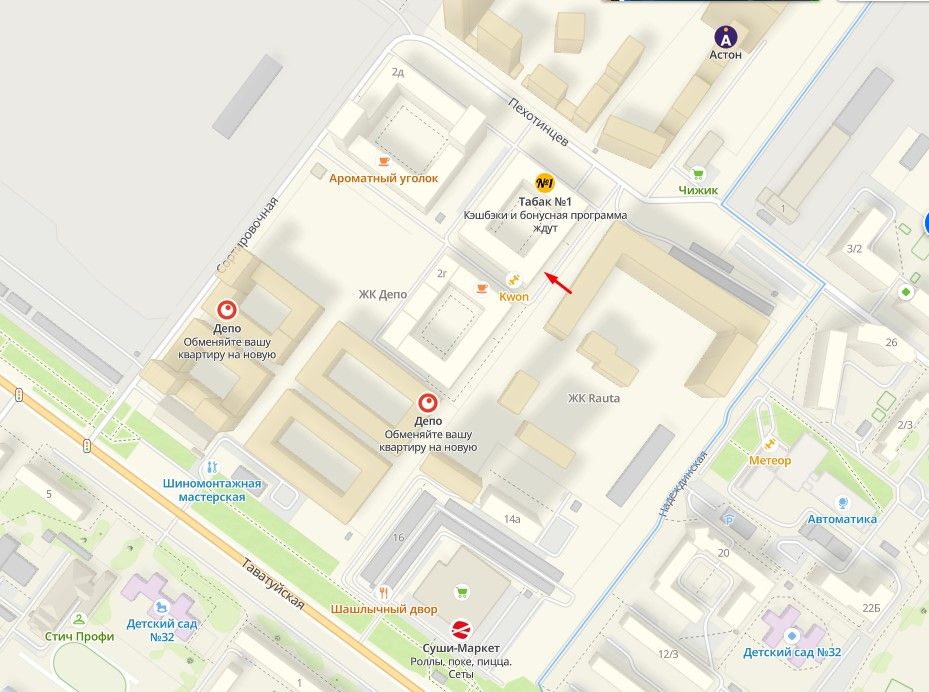Open the Астон marker
The height and width of the screenshot is (692, 929).
(725, 37)
